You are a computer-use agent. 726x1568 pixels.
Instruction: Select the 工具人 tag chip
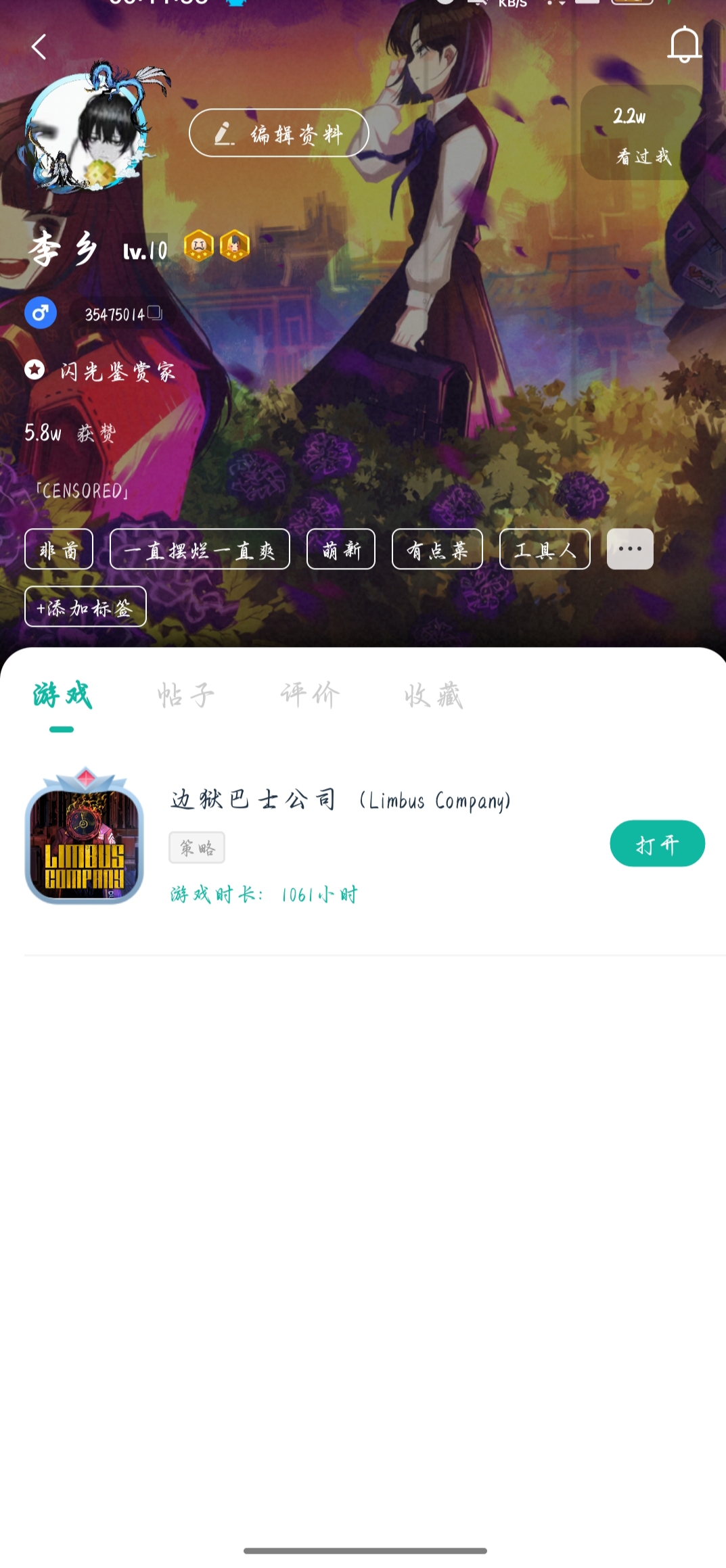[x=545, y=550]
